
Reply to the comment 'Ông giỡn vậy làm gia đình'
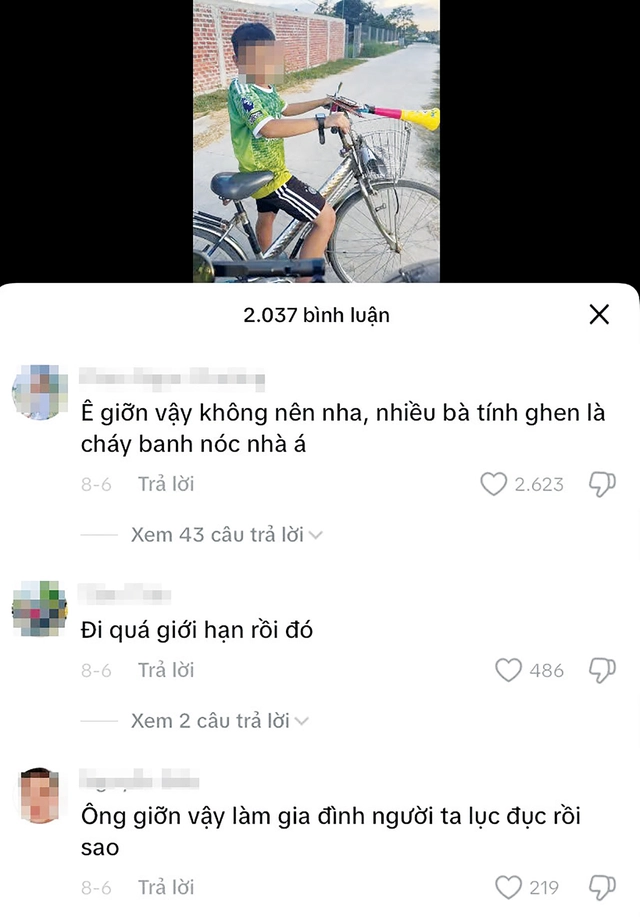166,887
